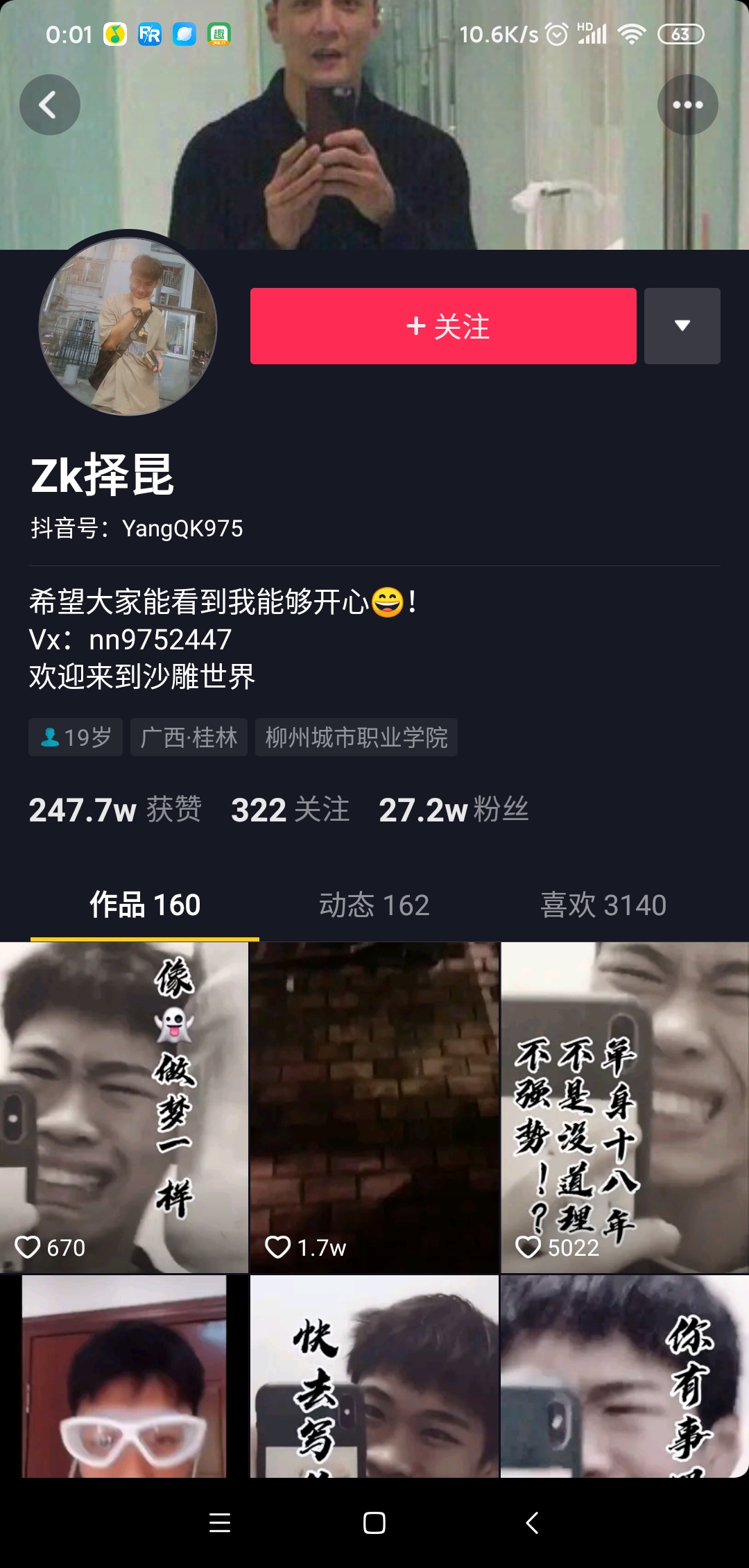Open the 322 关注 following list

pos(290,810)
